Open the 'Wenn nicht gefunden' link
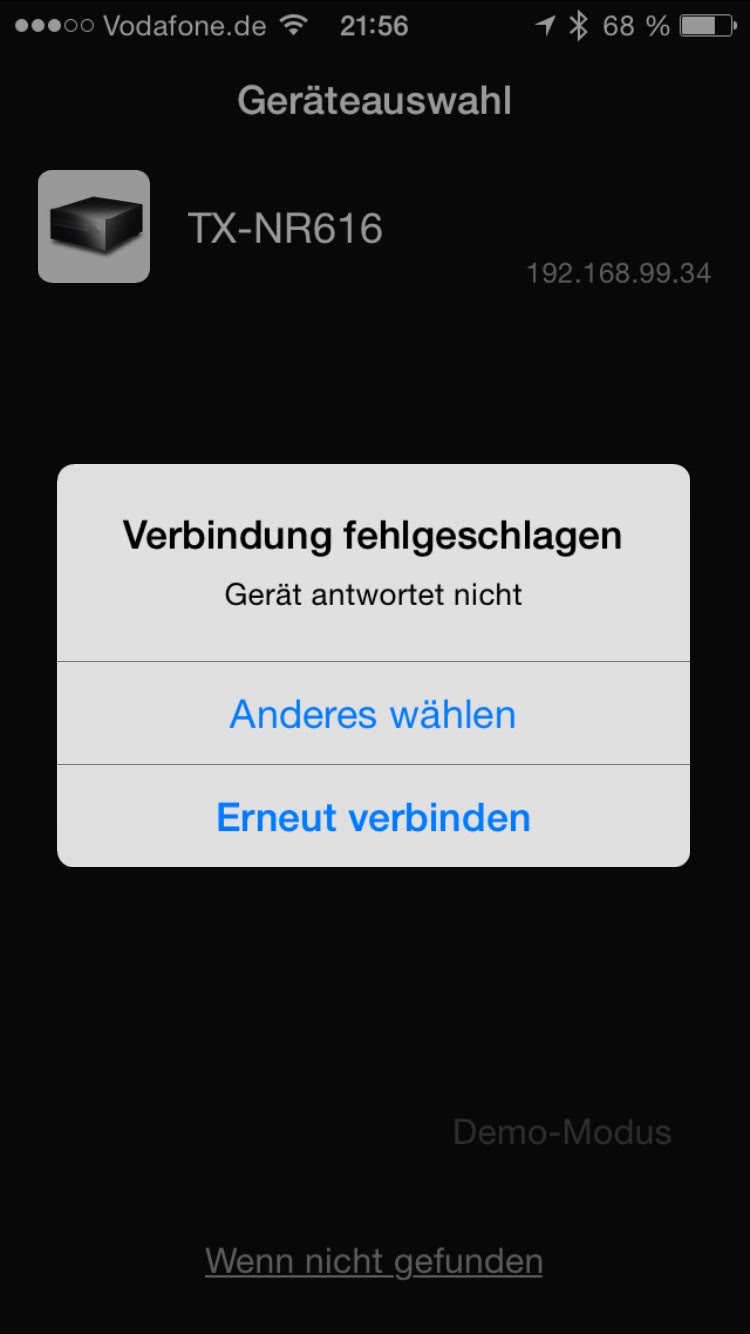 point(374,1261)
